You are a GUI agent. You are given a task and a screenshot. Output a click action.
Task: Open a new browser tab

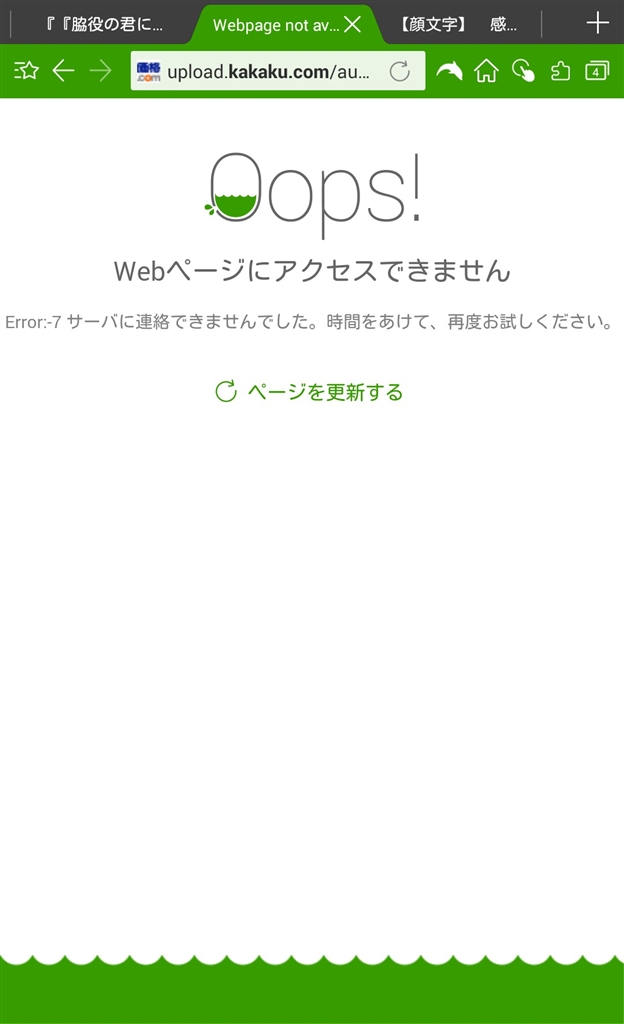pos(597,23)
